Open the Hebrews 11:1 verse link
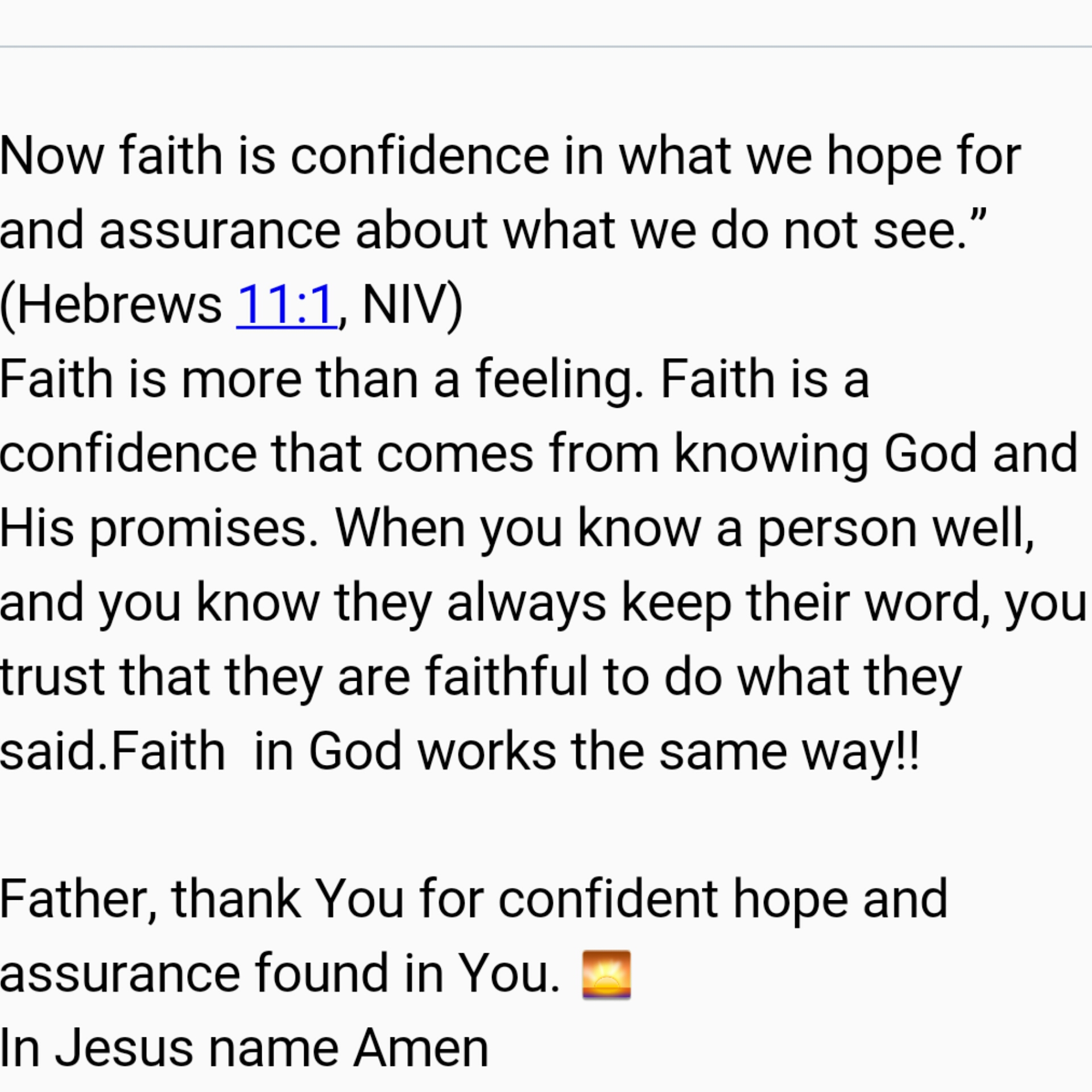This screenshot has height=1092, width=1092. tap(286, 305)
